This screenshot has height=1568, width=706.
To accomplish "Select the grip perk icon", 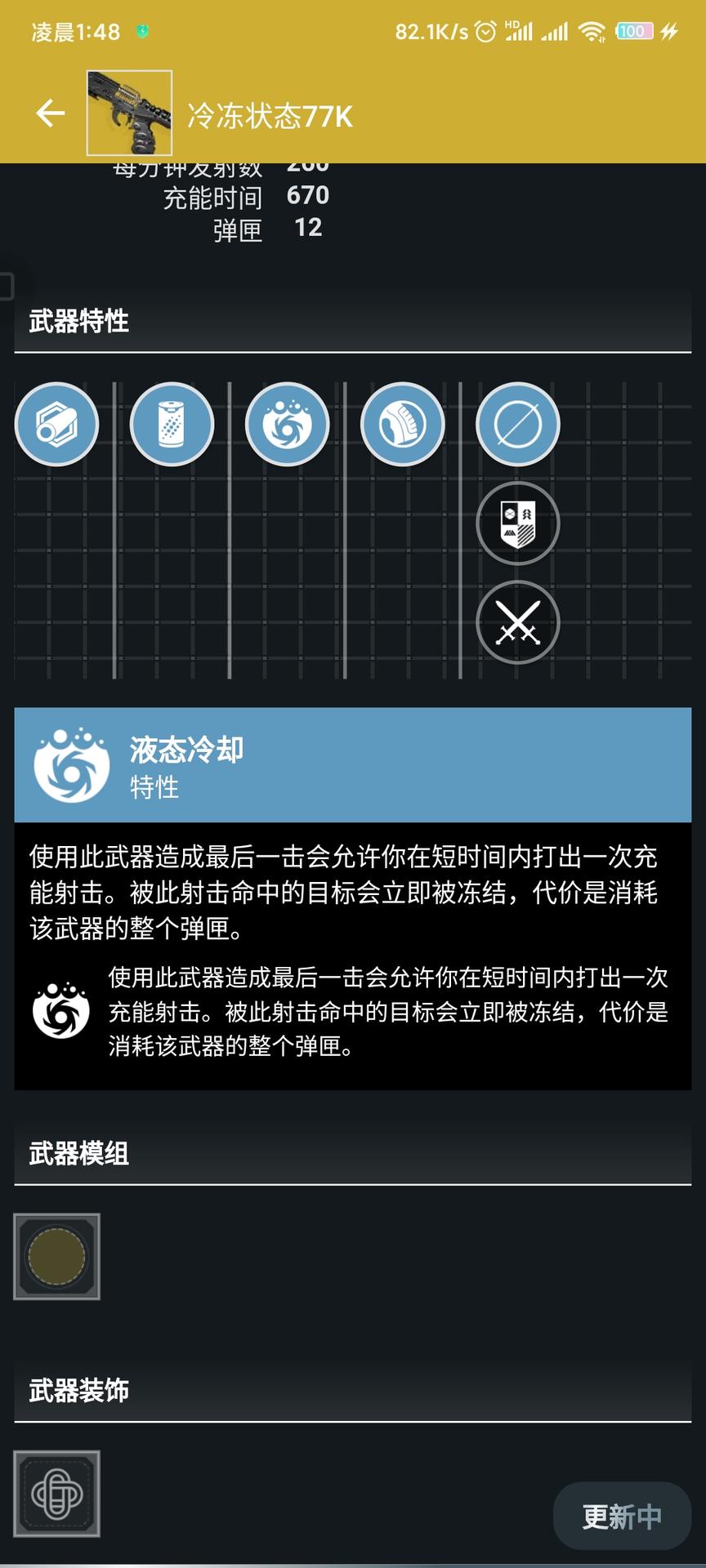I will 403,425.
